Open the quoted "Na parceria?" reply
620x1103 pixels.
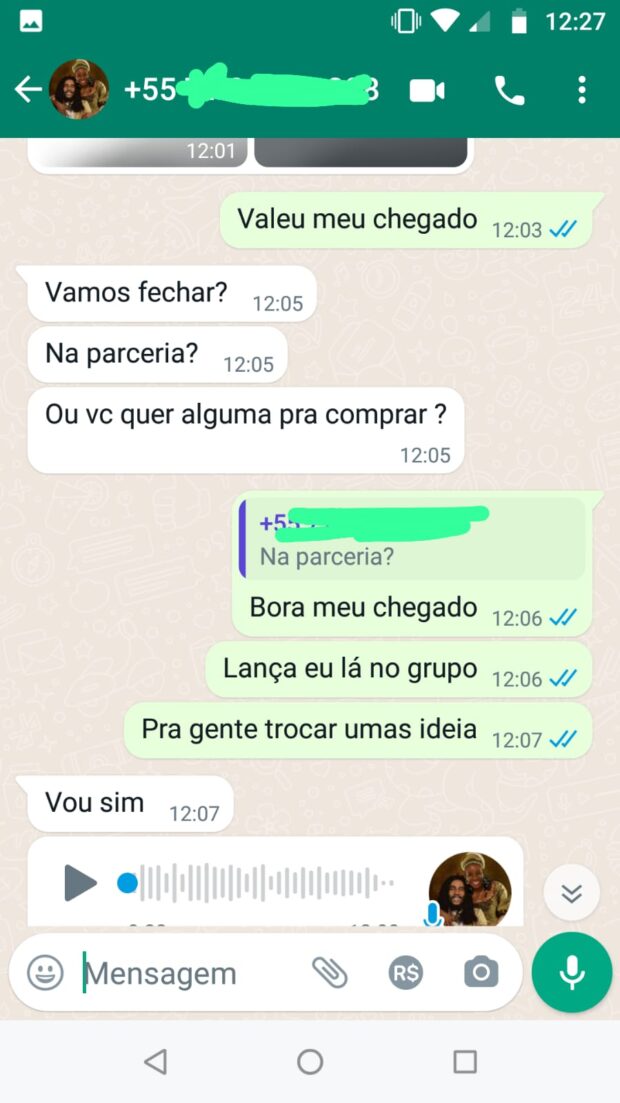click(412, 540)
